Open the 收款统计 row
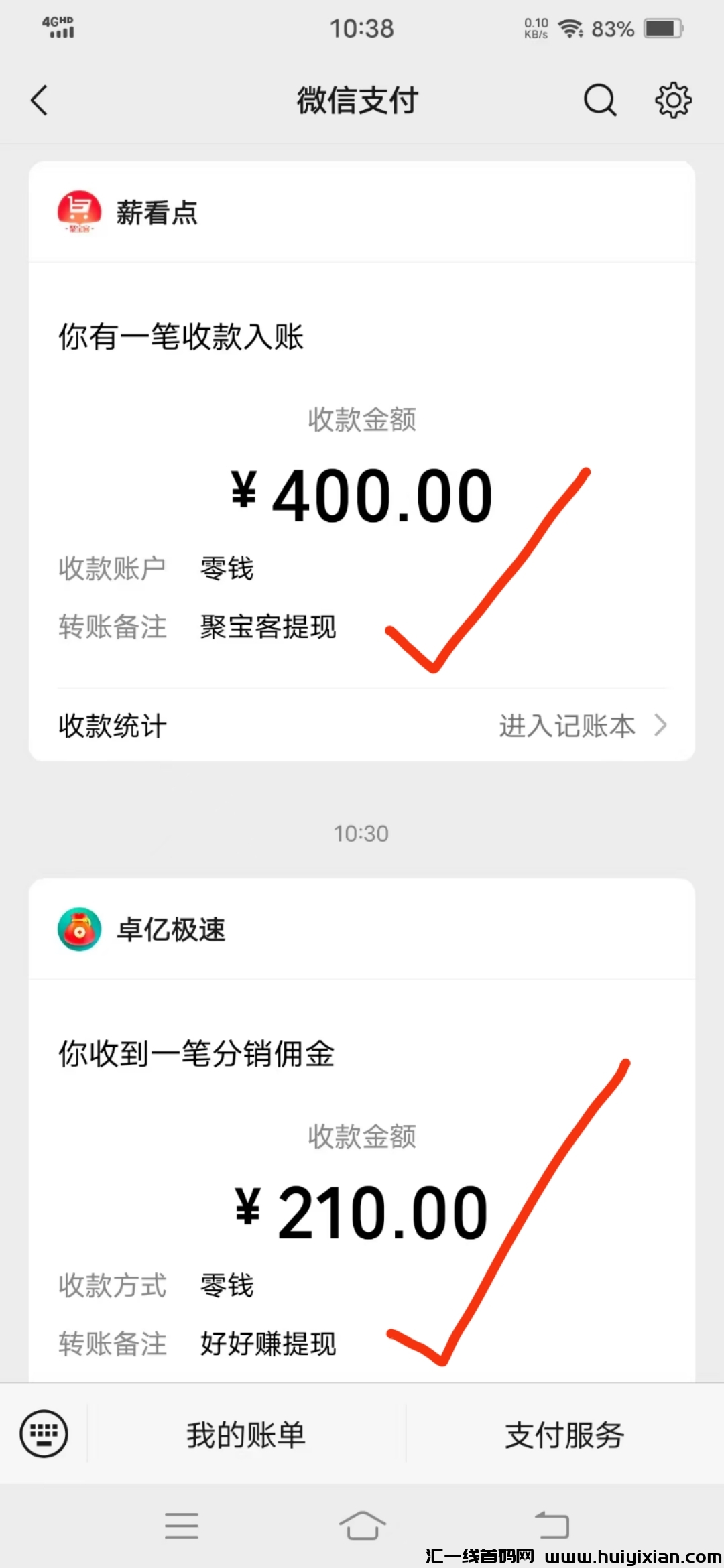Screen dimensions: 724x1568 [x=111, y=724]
